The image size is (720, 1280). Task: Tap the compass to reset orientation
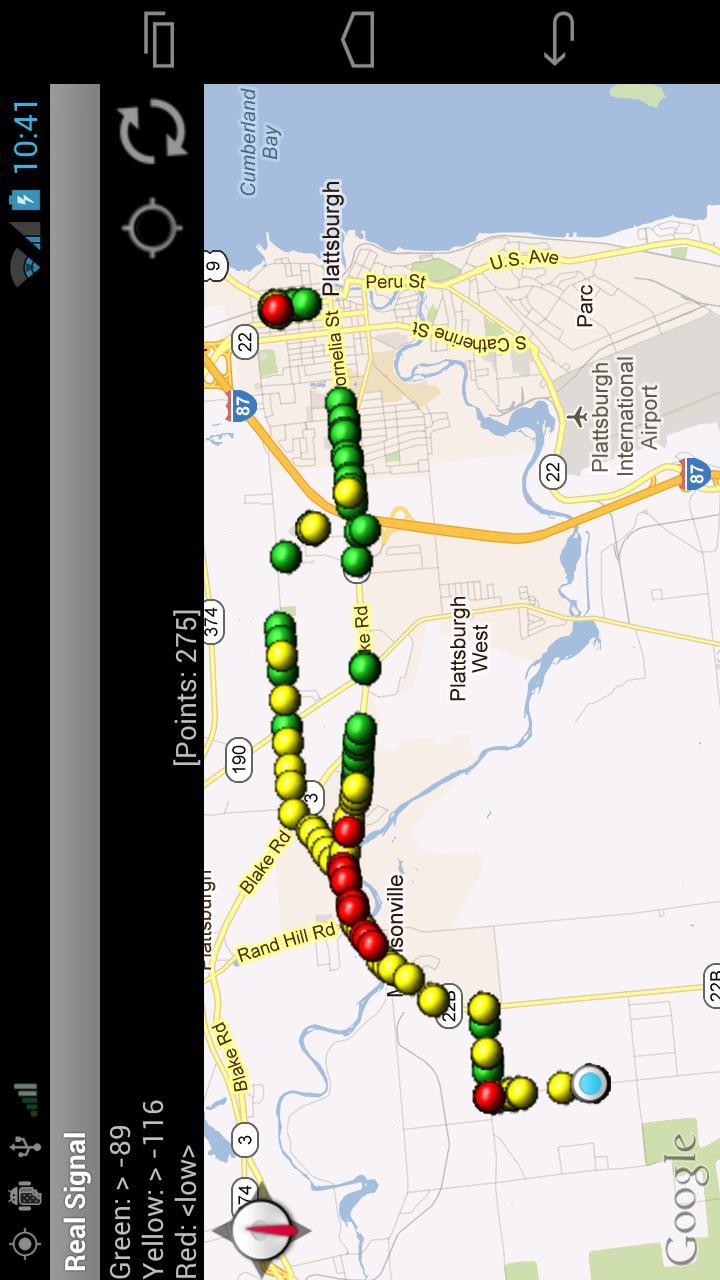[x=262, y=1230]
